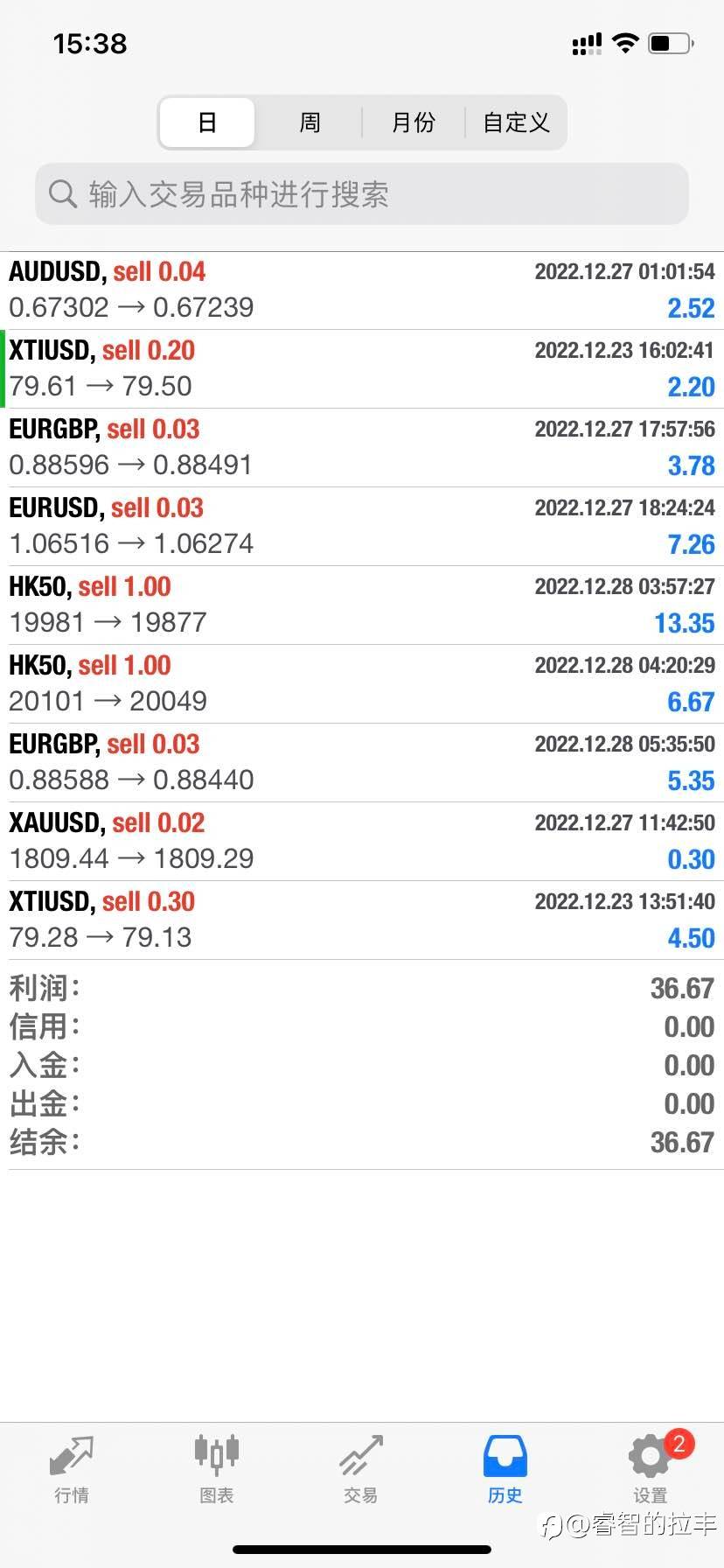
Task: Switch to the 图表 chart tab
Action: (216, 1470)
